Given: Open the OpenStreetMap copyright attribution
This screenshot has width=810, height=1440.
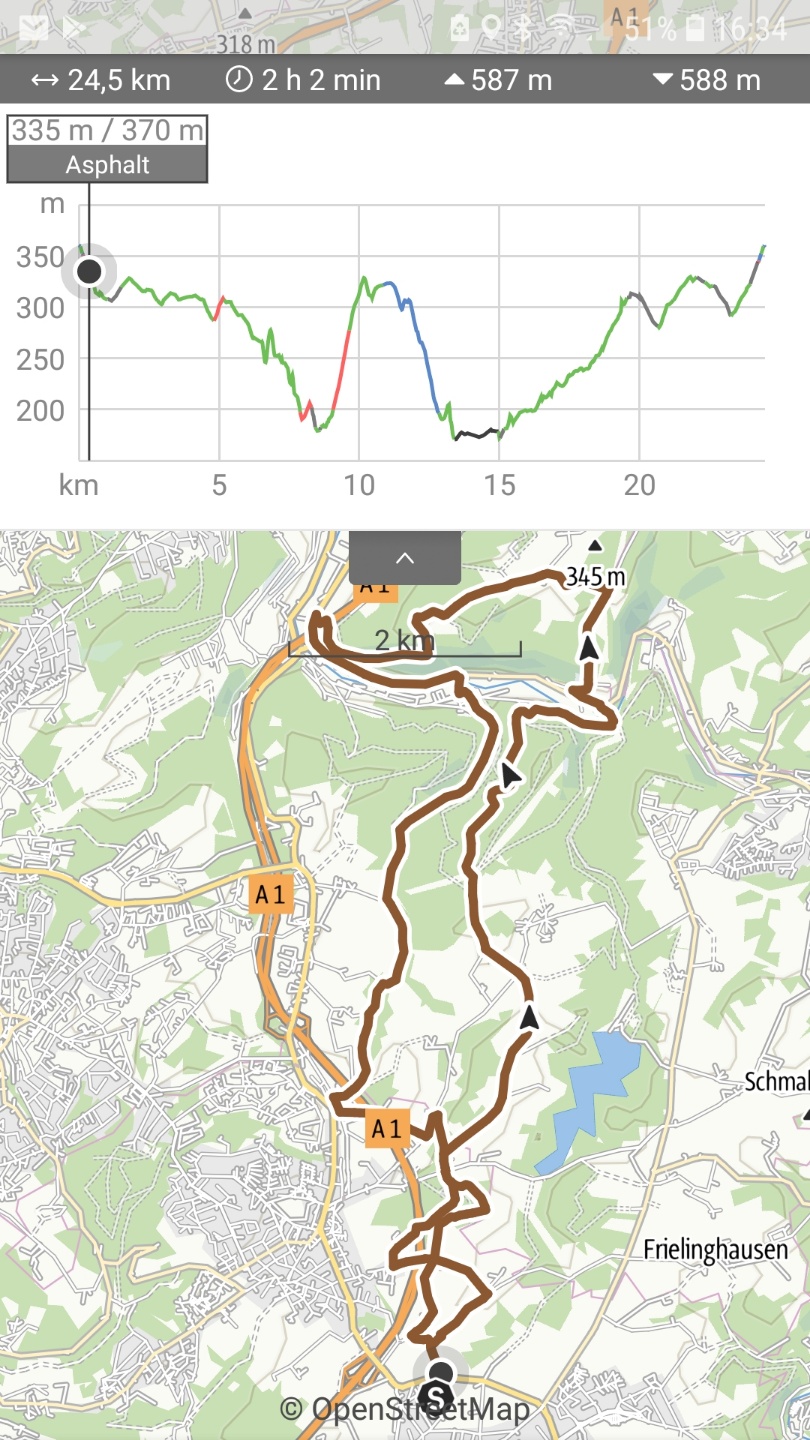Looking at the screenshot, I should 405,1410.
